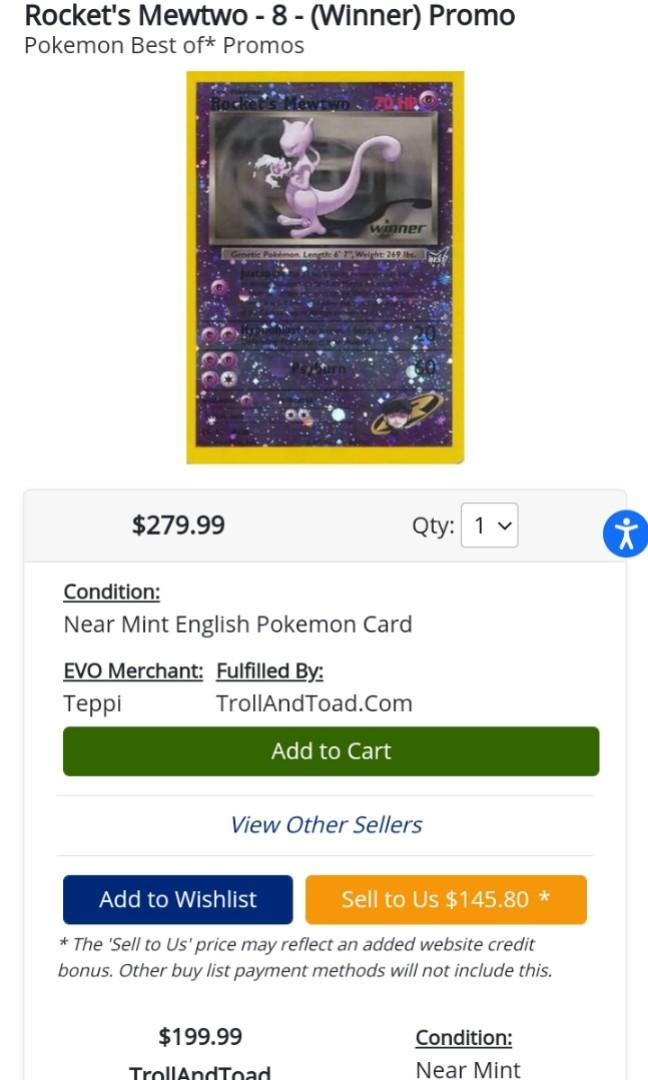This screenshot has width=648, height=1080.
Task: Enlarge the Rocket's Mewtwo card image
Action: coord(325,267)
